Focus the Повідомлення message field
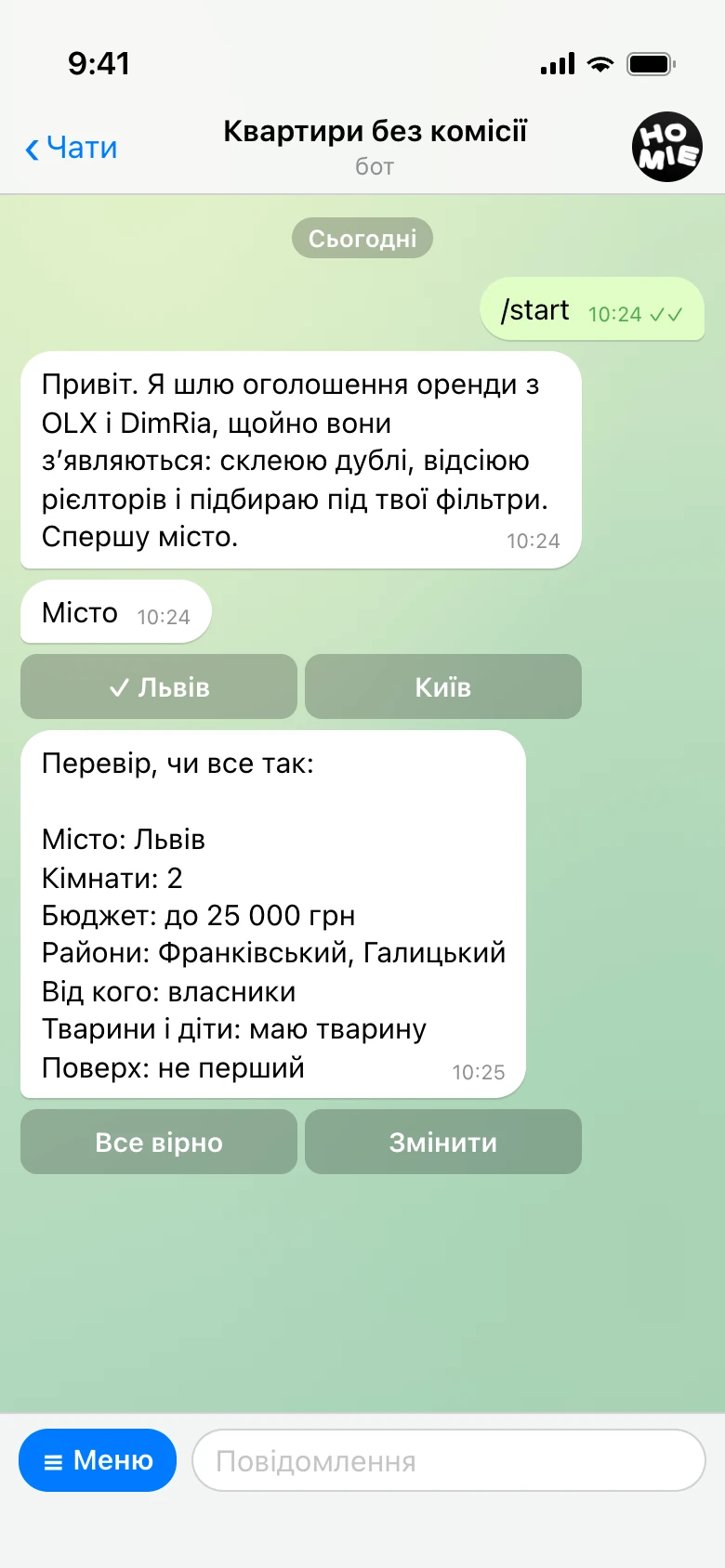Image resolution: width=725 pixels, height=1568 pixels. (x=449, y=1460)
